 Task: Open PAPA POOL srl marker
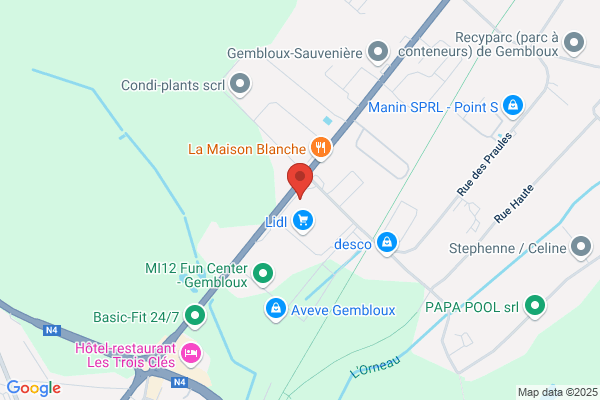click(x=535, y=306)
